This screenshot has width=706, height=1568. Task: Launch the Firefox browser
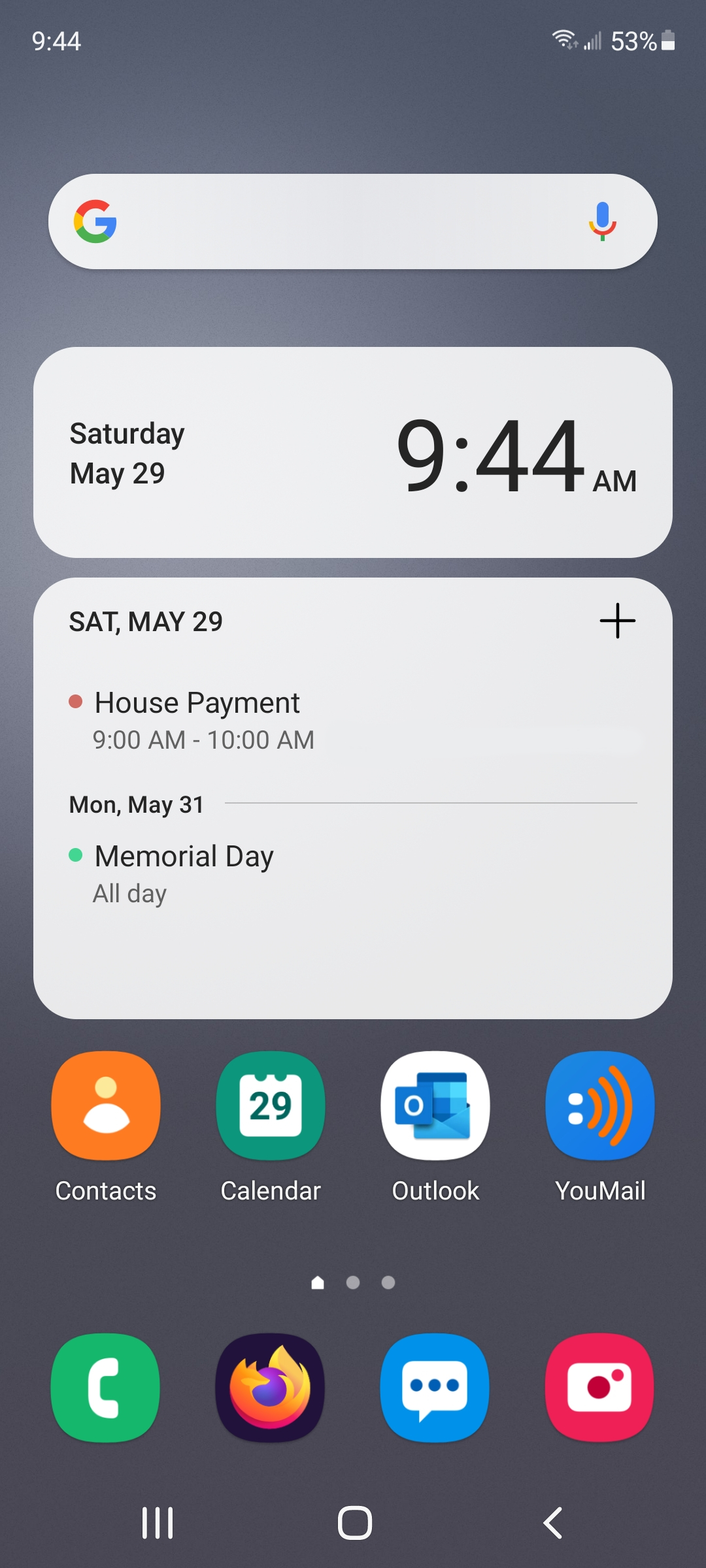271,1388
